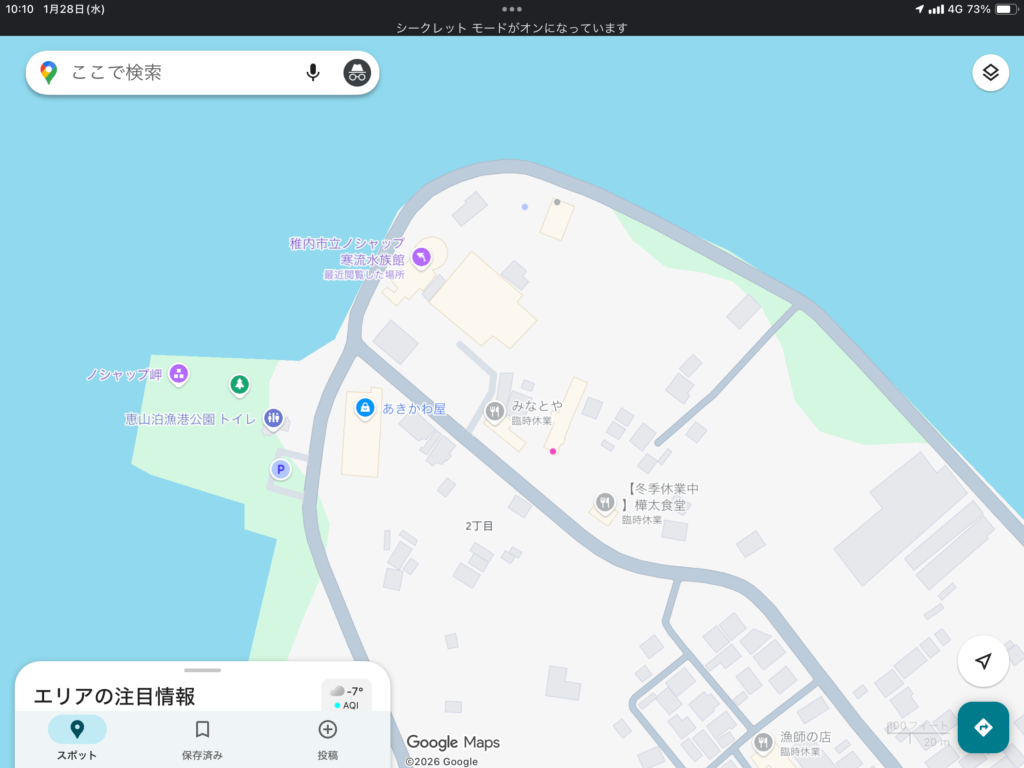Select the ノシャップ岬 map pin
The height and width of the screenshot is (768, 1024).
[x=179, y=375]
